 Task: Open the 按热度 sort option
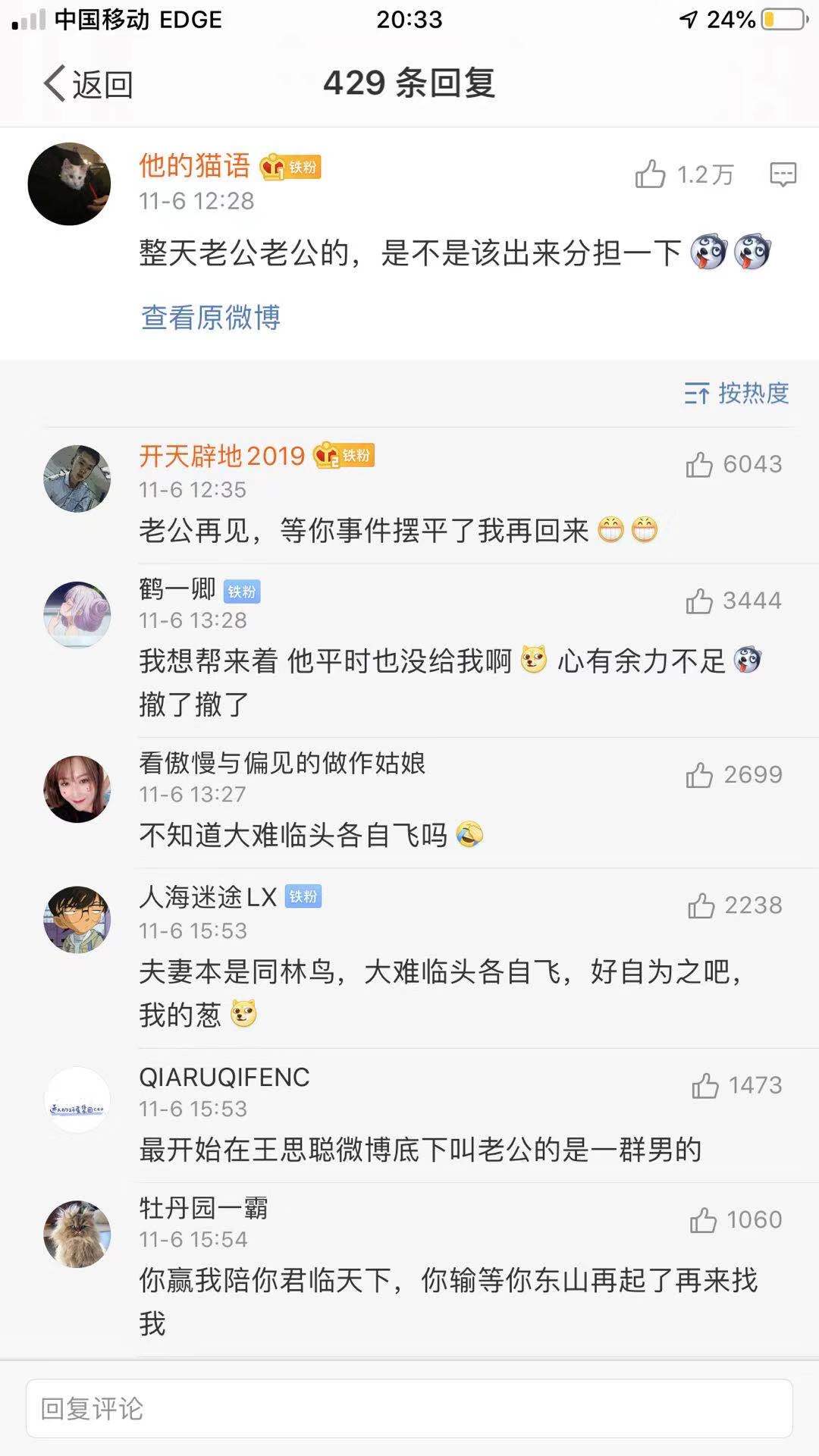pyautogui.click(x=755, y=394)
